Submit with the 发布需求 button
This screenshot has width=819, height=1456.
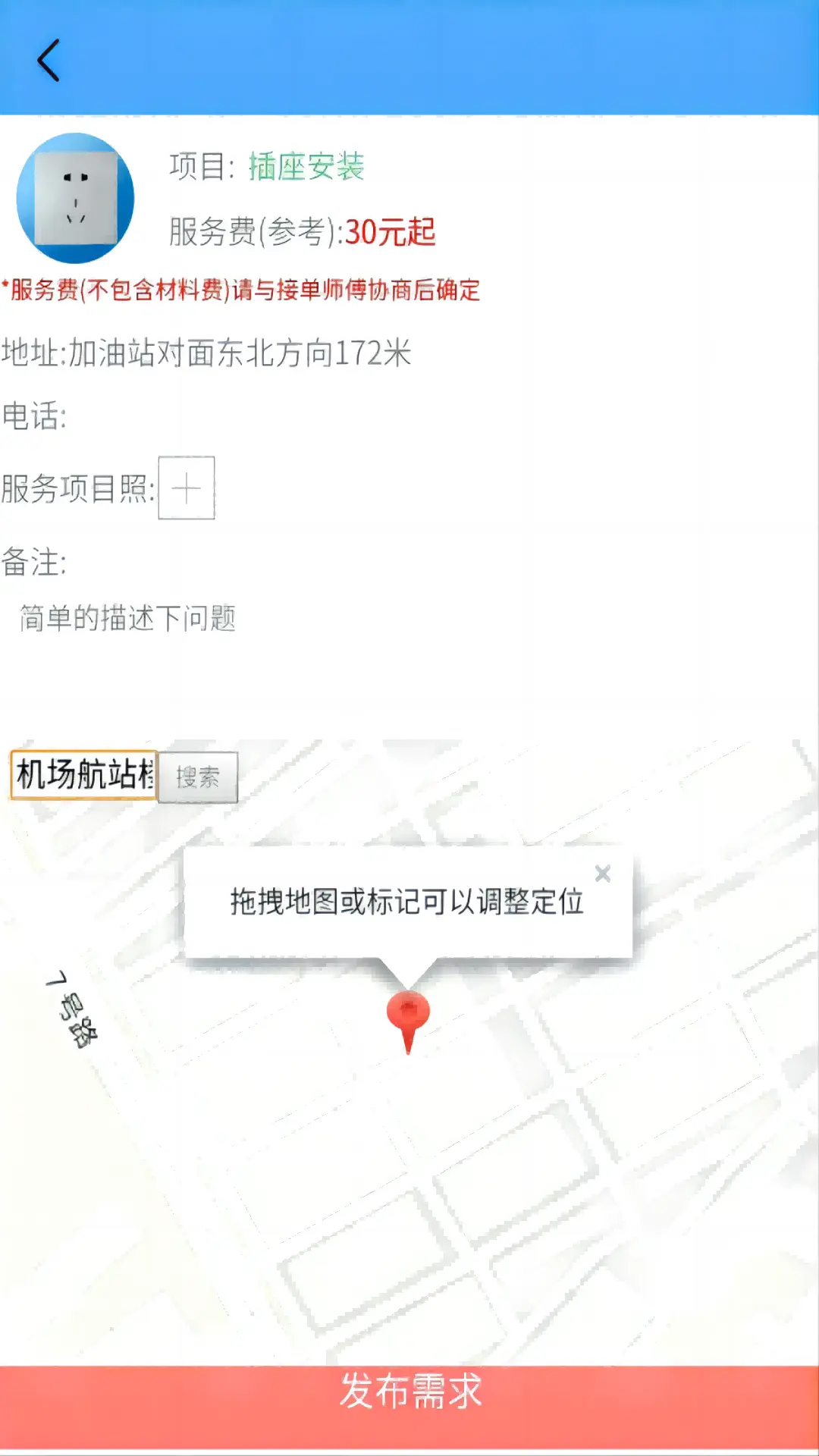(409, 1392)
